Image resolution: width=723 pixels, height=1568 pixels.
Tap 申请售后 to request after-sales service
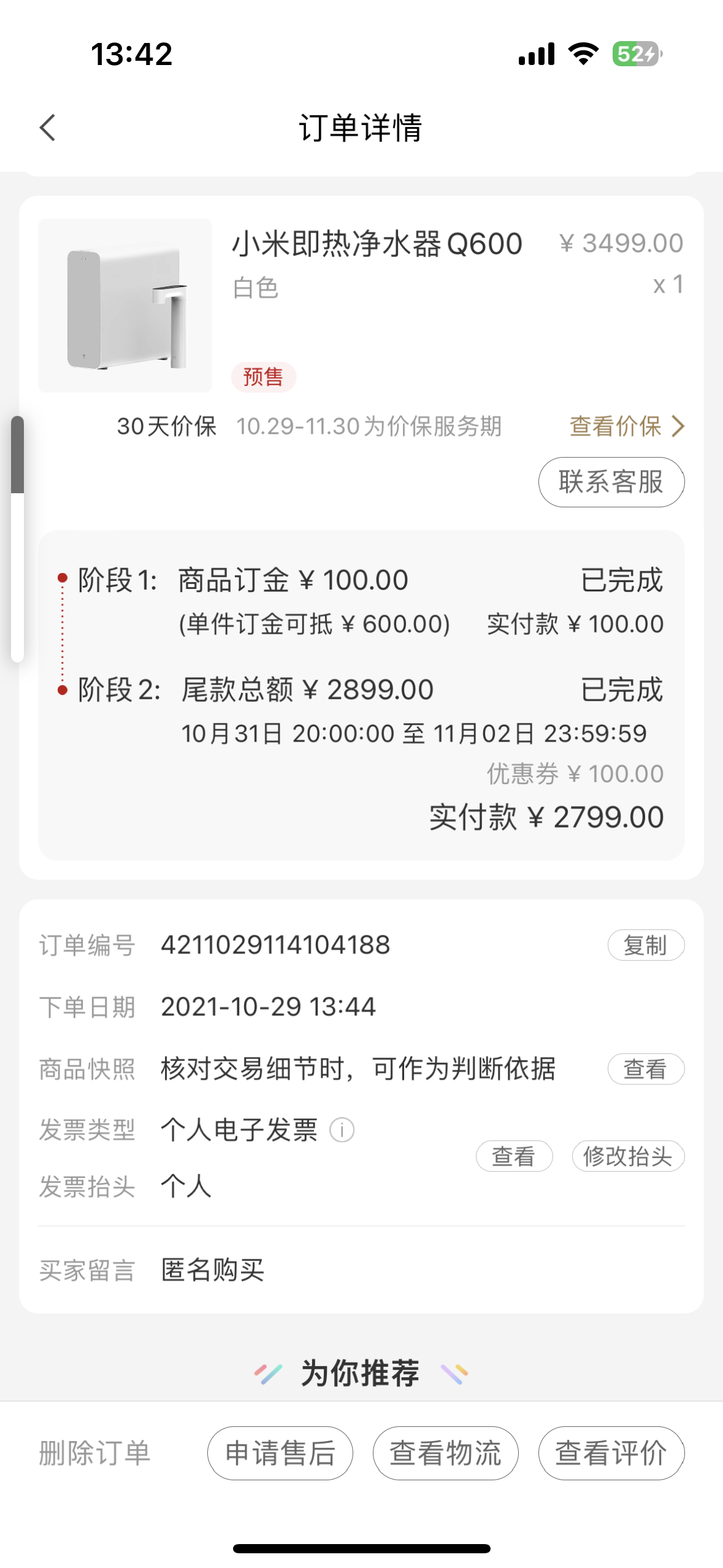280,1453
